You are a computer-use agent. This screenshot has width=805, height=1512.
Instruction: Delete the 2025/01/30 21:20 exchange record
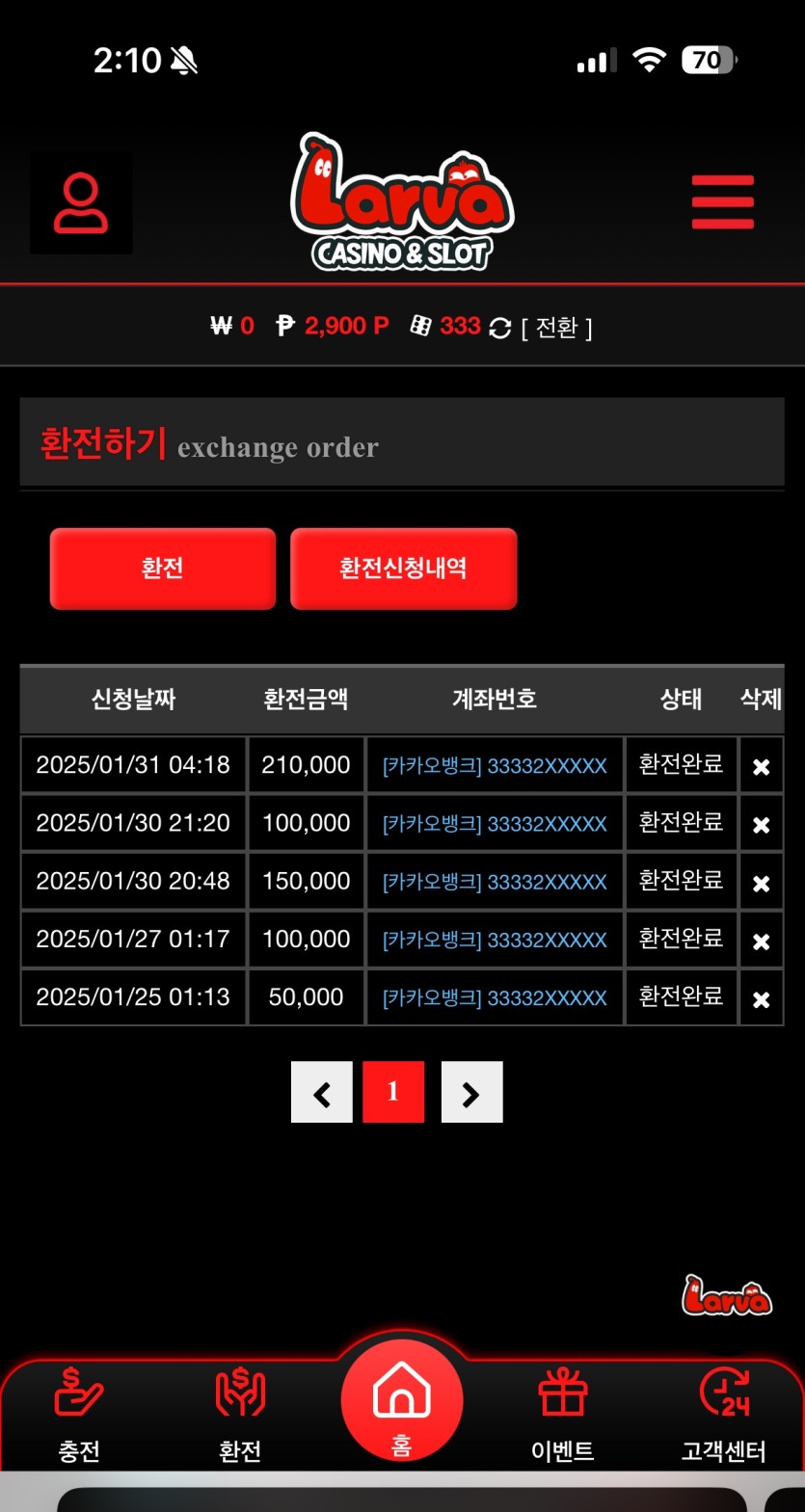(x=761, y=824)
